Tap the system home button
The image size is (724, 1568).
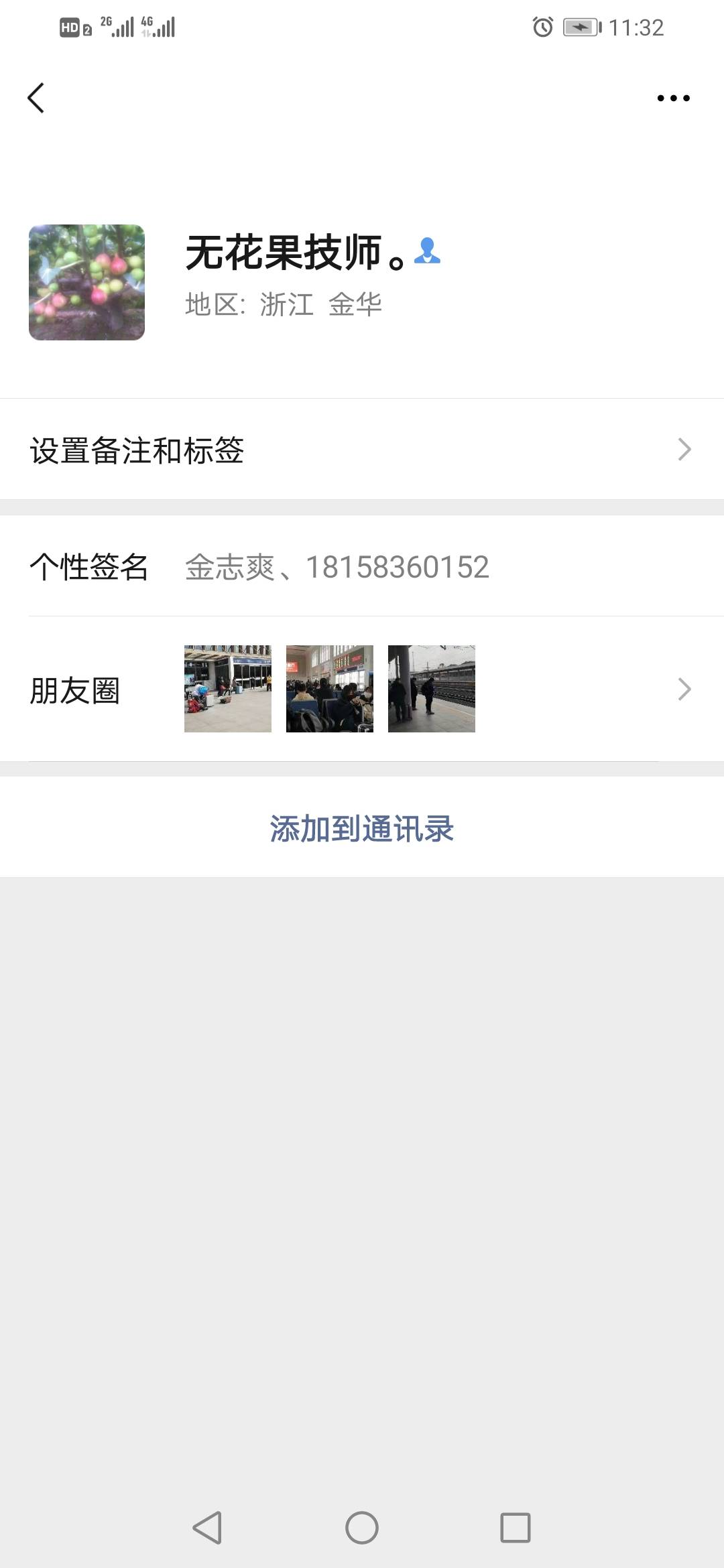[x=362, y=1528]
